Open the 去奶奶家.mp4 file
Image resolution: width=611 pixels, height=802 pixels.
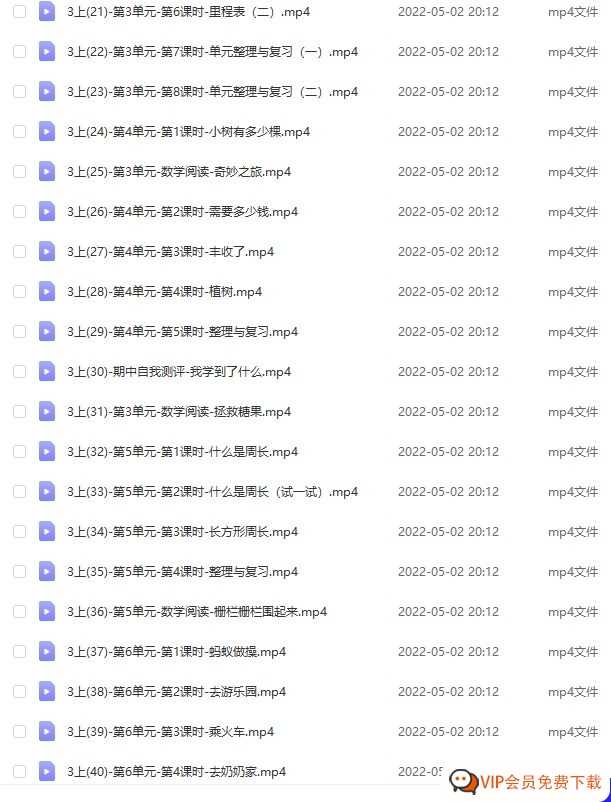point(176,772)
